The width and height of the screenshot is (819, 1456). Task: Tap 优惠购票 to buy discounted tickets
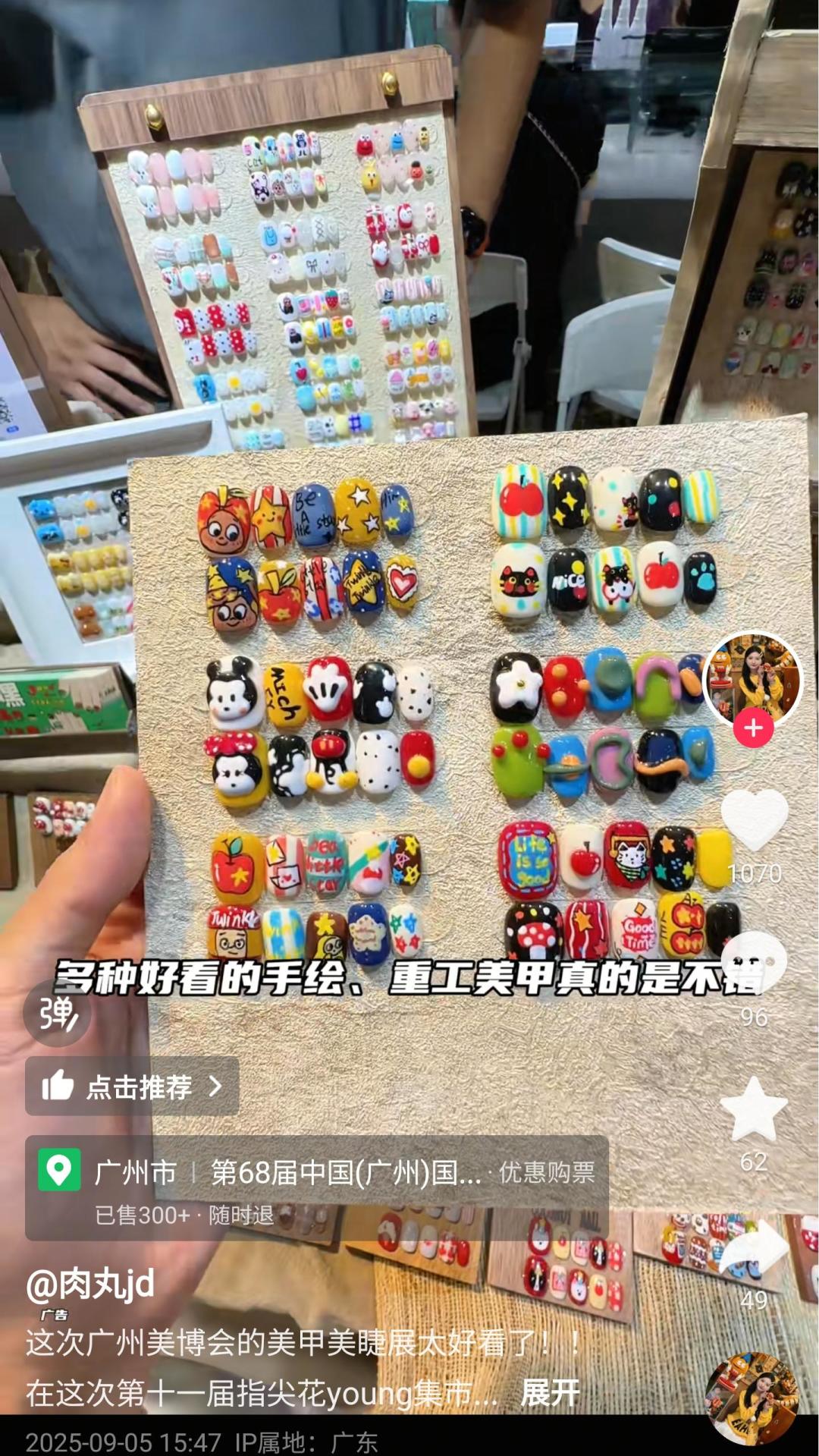[x=547, y=1173]
